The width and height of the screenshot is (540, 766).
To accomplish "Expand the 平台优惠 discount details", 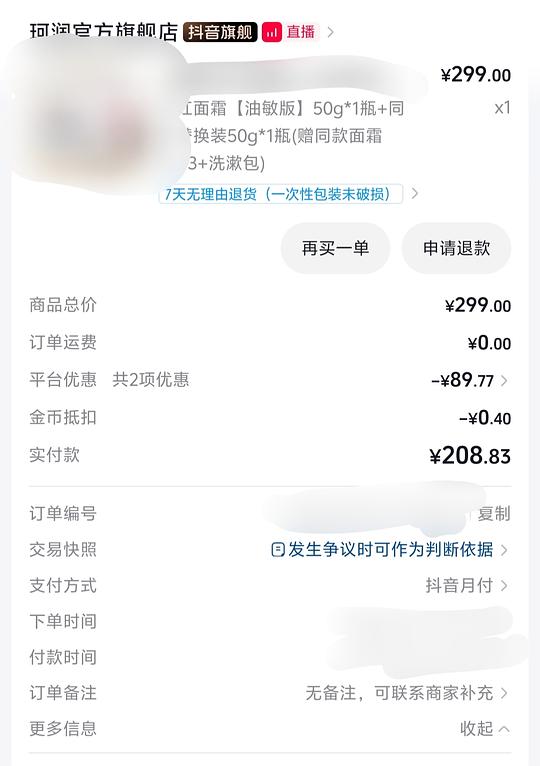I will point(270,380).
